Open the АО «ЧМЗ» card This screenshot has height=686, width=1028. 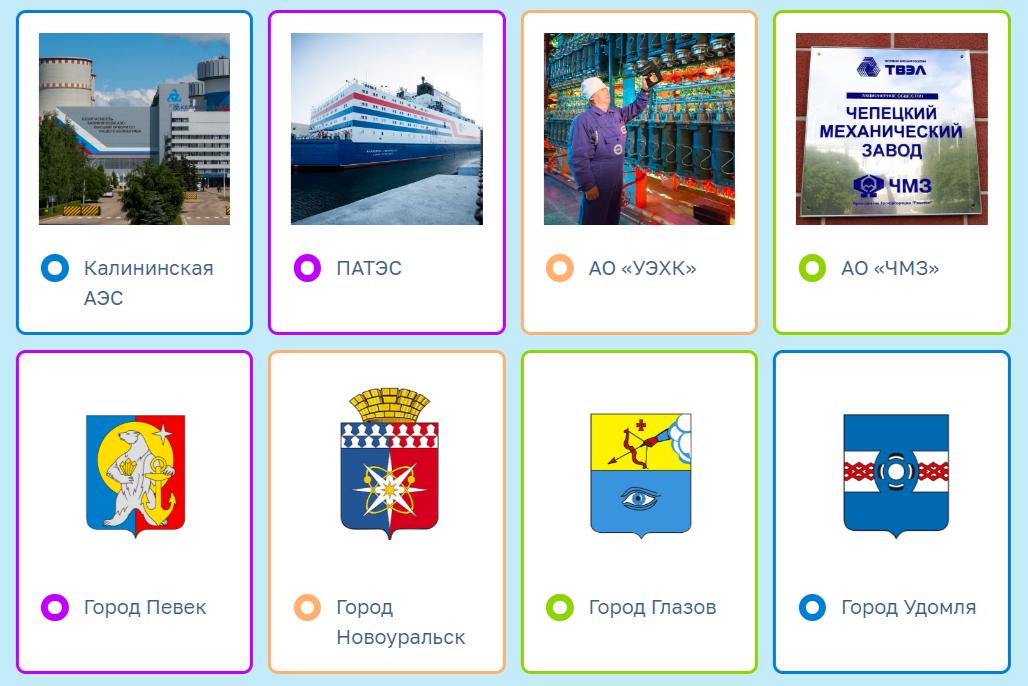coord(891,172)
